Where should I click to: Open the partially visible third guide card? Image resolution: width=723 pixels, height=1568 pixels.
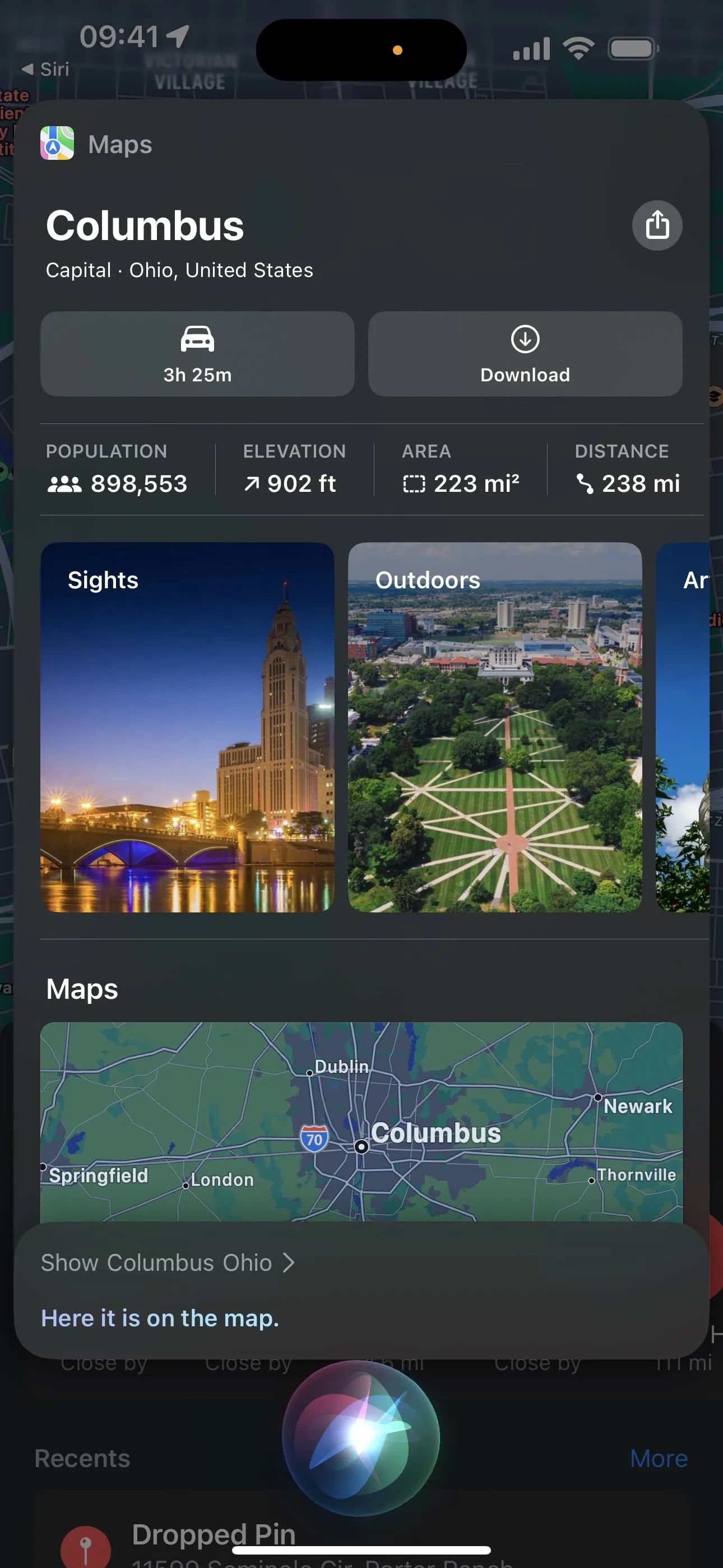pos(683,727)
